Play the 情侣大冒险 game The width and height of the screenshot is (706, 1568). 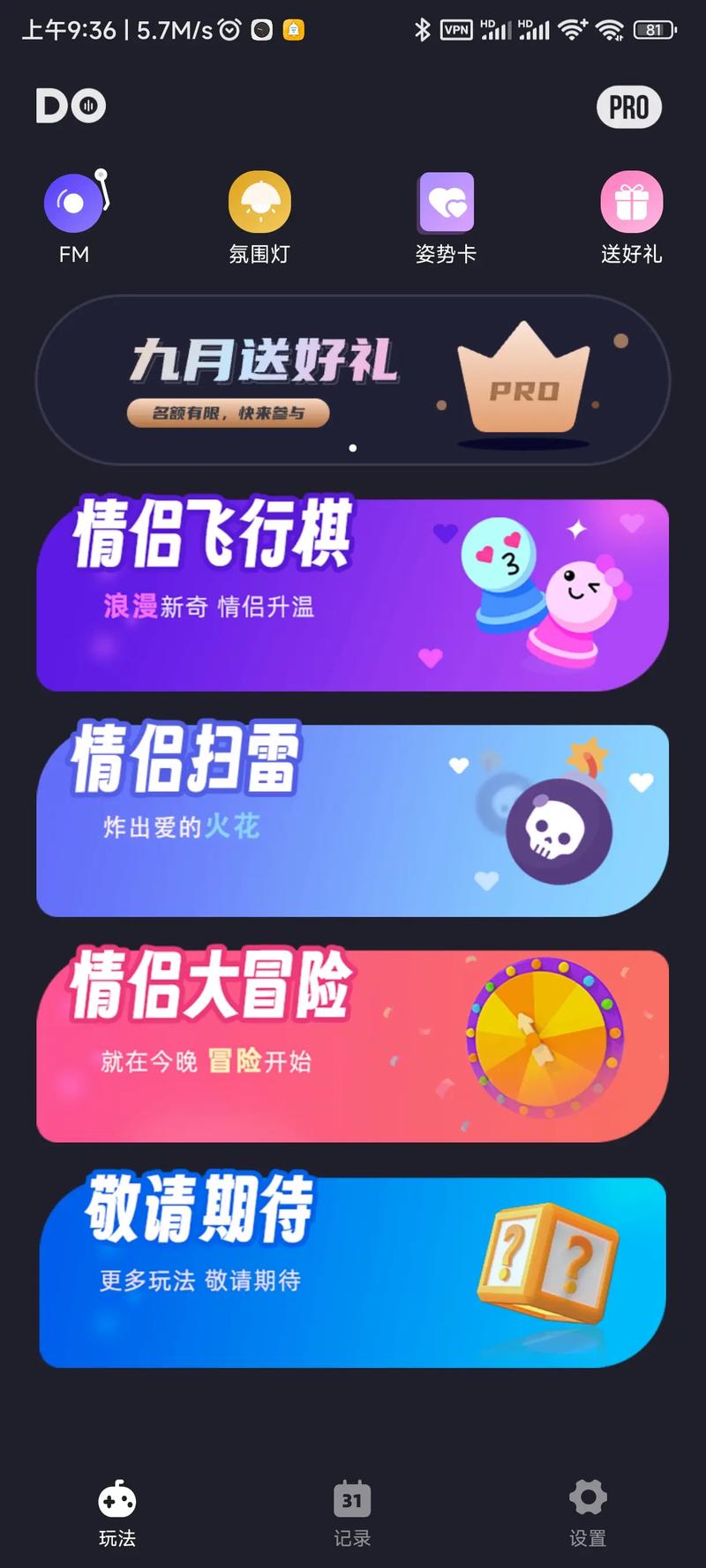(353, 1046)
